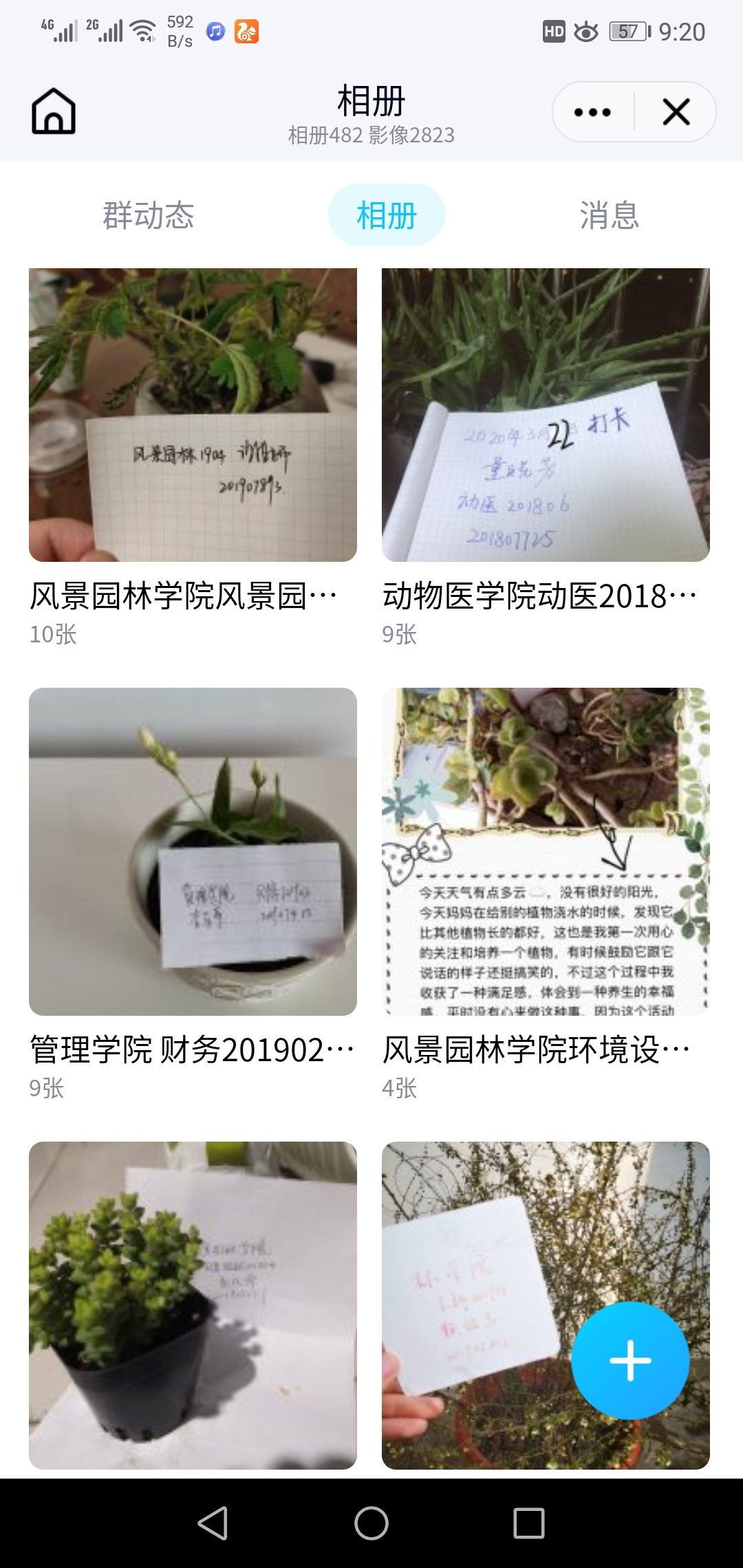Switch to the 消息 tab
Screen dimensions: 743x1568
tap(610, 215)
